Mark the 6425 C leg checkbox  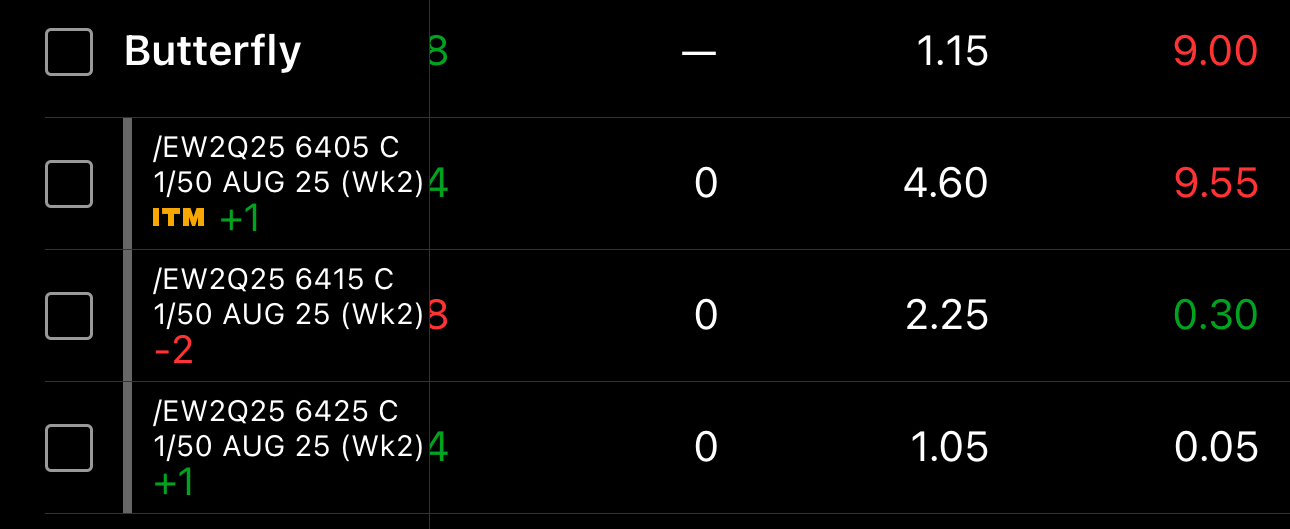click(x=69, y=447)
